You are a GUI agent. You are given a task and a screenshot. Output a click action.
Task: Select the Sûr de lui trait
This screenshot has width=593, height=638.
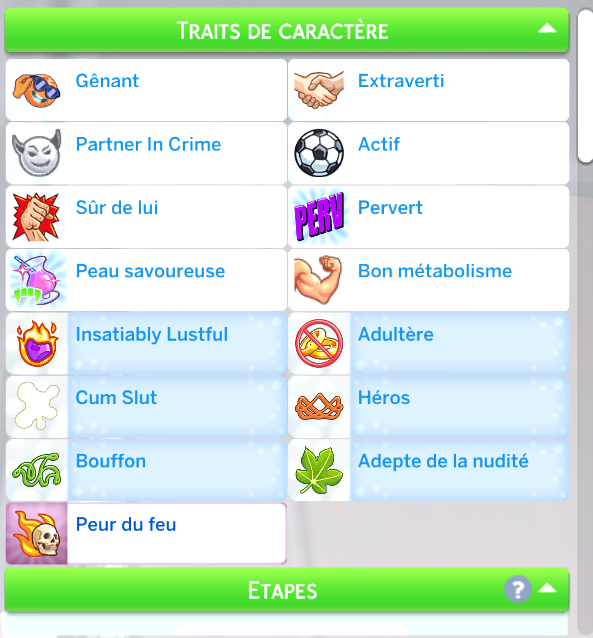point(146,216)
